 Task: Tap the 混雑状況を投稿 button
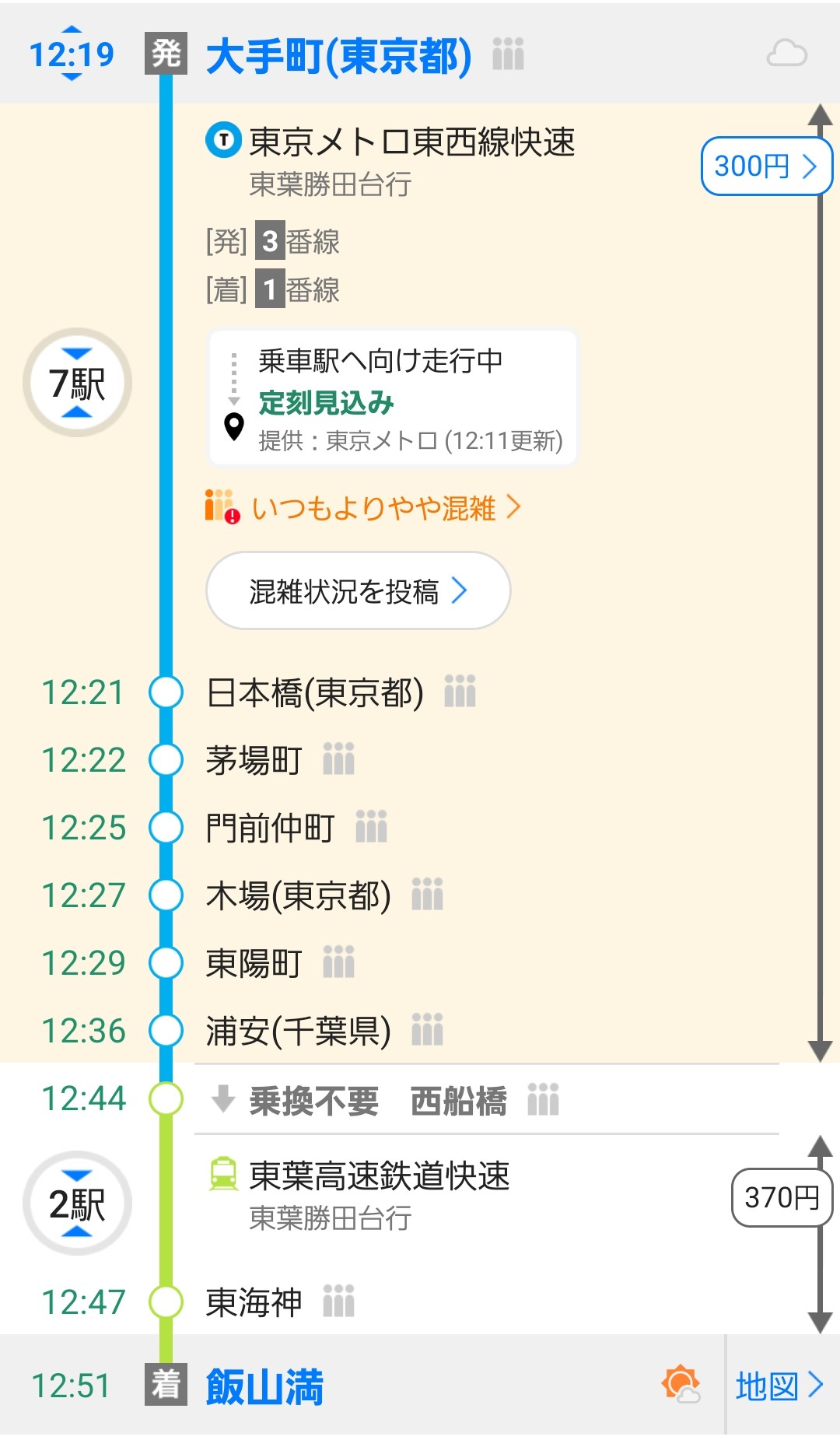tap(358, 590)
